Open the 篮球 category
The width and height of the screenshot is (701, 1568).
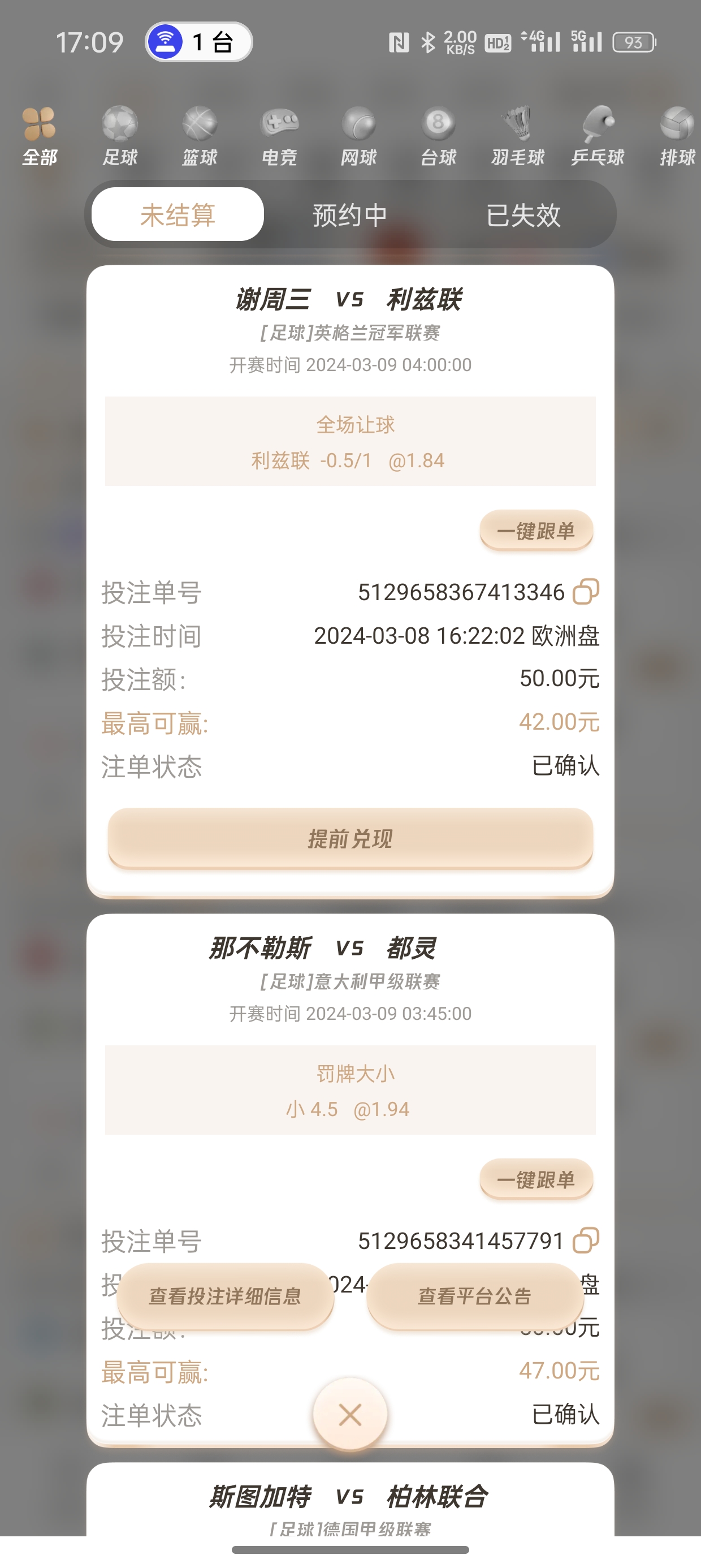point(200,136)
